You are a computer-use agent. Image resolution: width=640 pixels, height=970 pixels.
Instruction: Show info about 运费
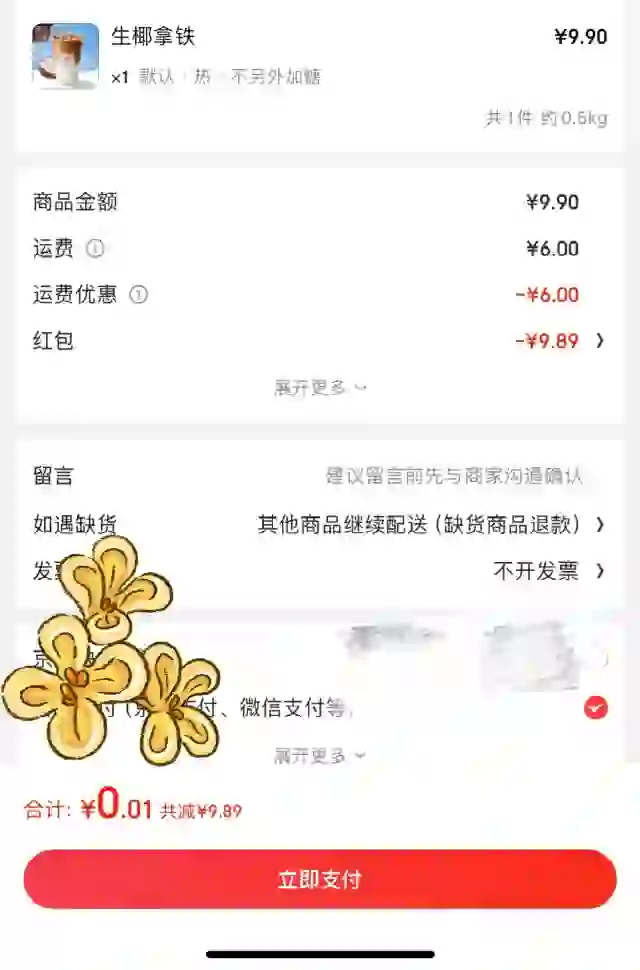[95, 248]
